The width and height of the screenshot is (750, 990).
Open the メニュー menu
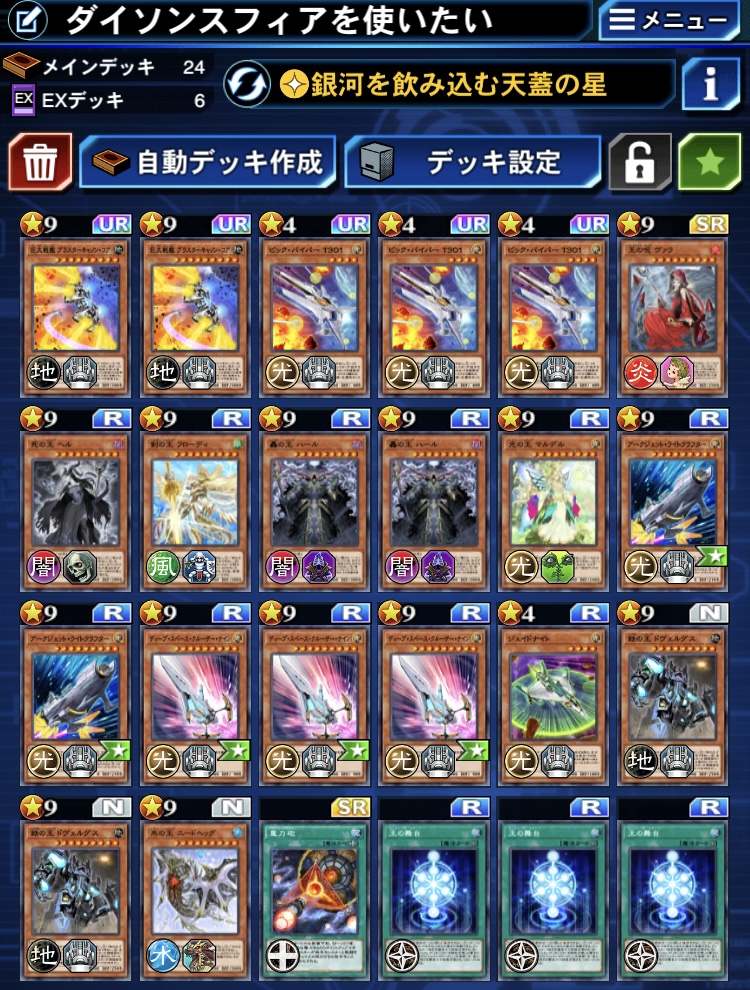tap(669, 20)
